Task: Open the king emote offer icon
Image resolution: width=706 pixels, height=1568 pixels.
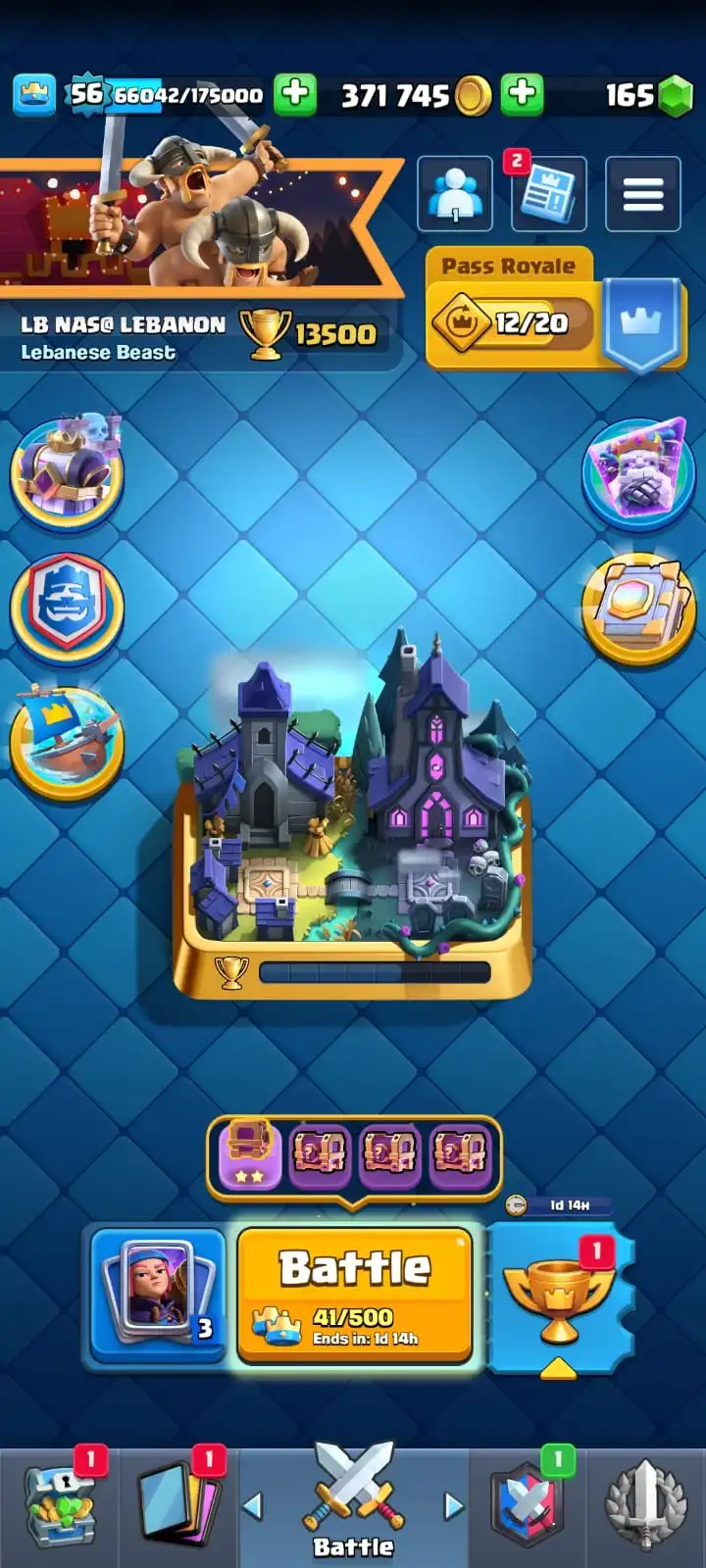Action: pos(638,472)
